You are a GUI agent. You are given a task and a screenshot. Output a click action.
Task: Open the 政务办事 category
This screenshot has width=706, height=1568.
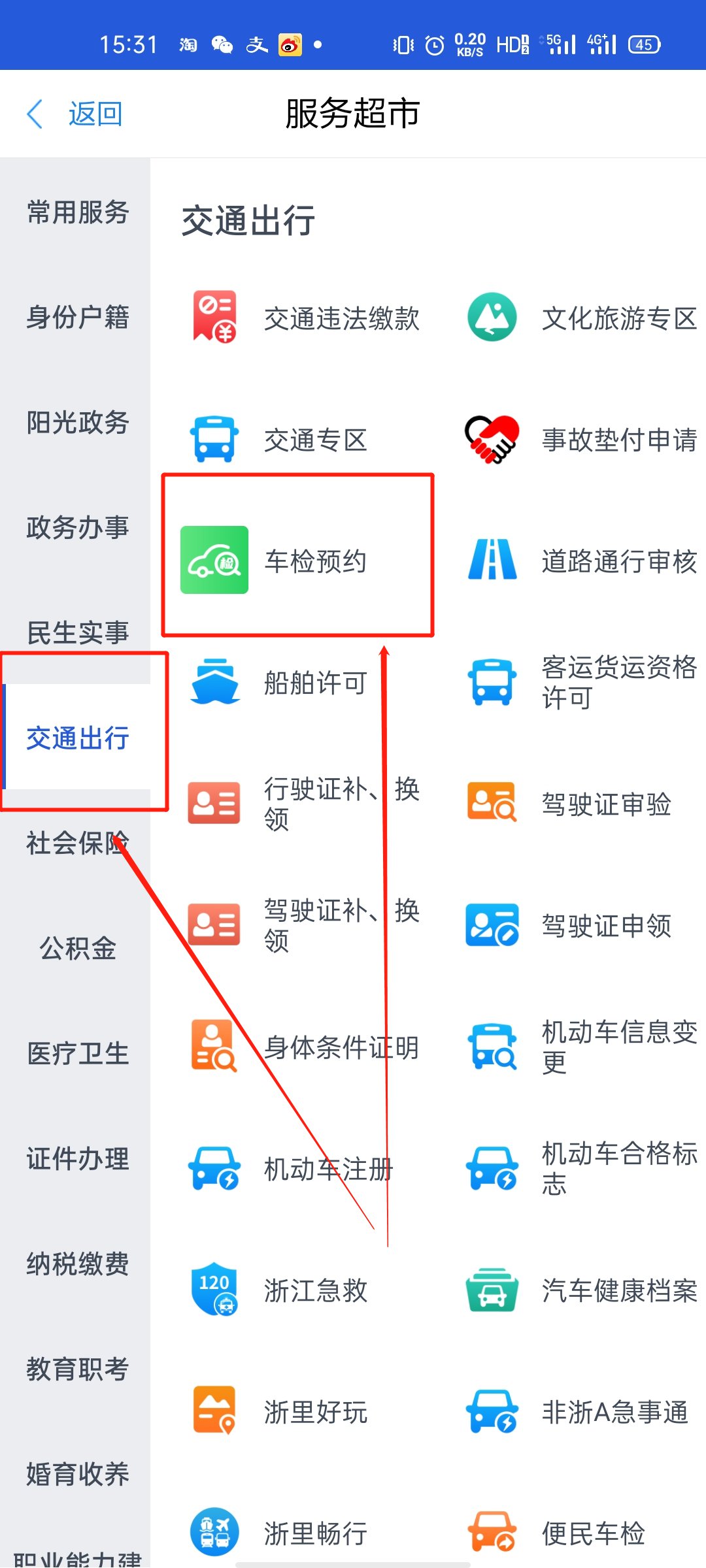pos(77,528)
